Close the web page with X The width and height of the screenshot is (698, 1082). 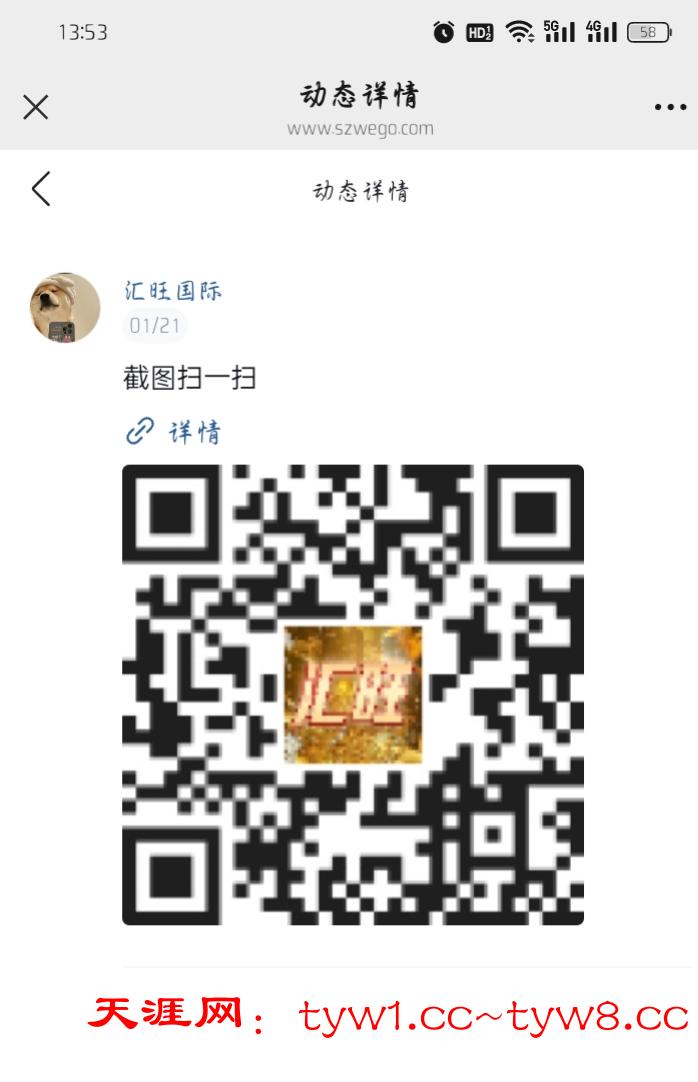click(x=36, y=107)
